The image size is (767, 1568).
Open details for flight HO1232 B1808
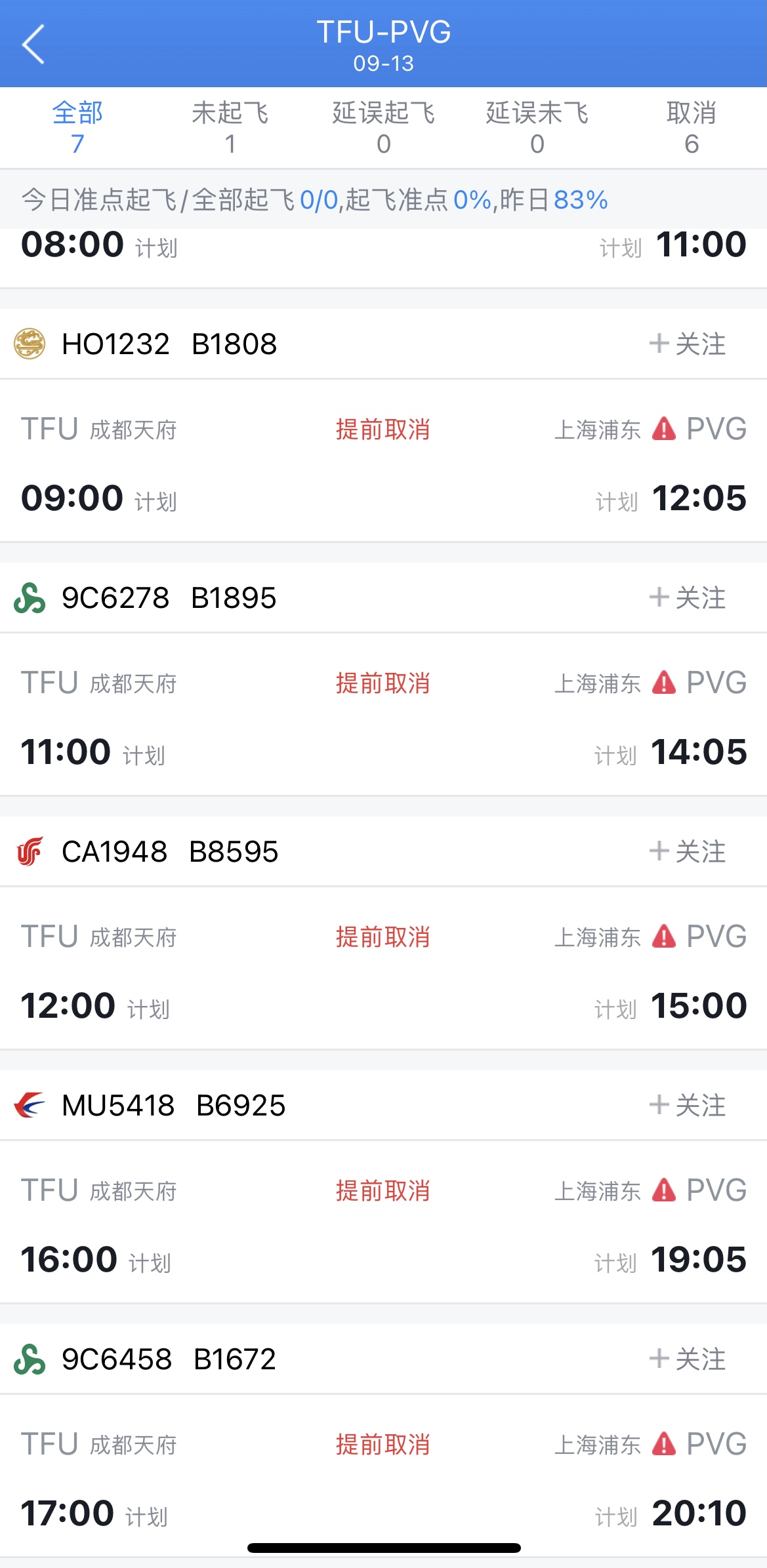coord(171,343)
